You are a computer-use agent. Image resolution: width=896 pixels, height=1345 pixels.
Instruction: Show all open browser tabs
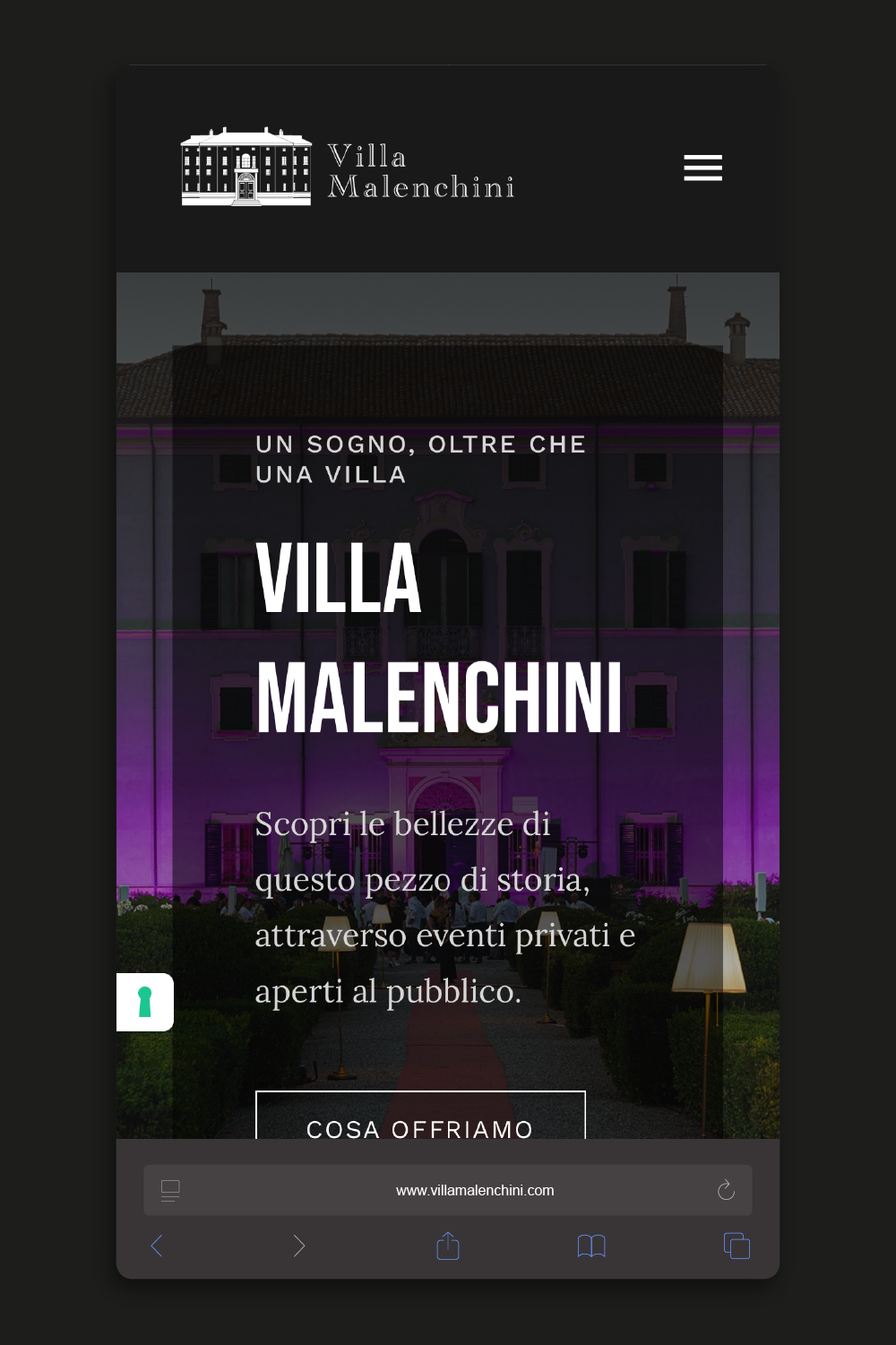point(737,1246)
